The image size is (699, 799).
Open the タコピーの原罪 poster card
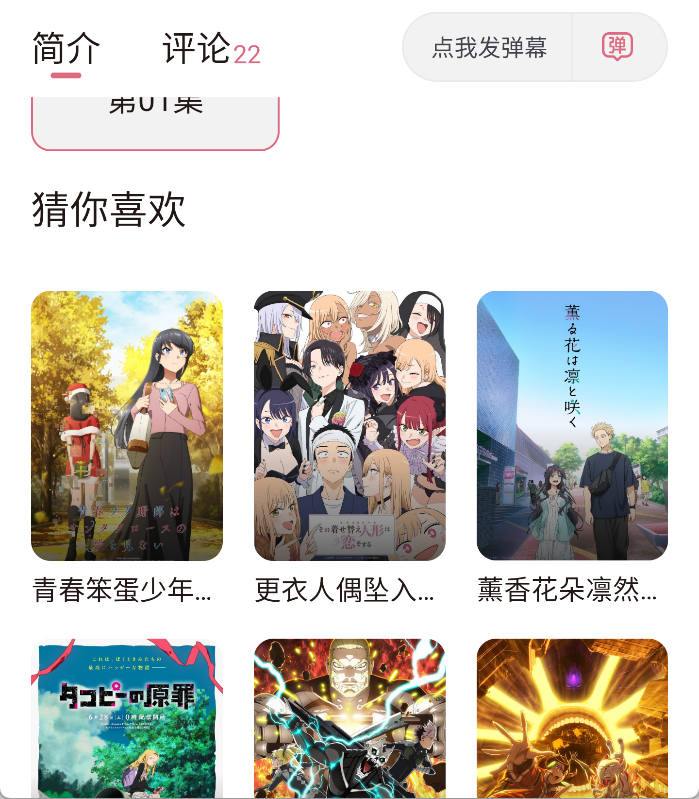[x=127, y=718]
